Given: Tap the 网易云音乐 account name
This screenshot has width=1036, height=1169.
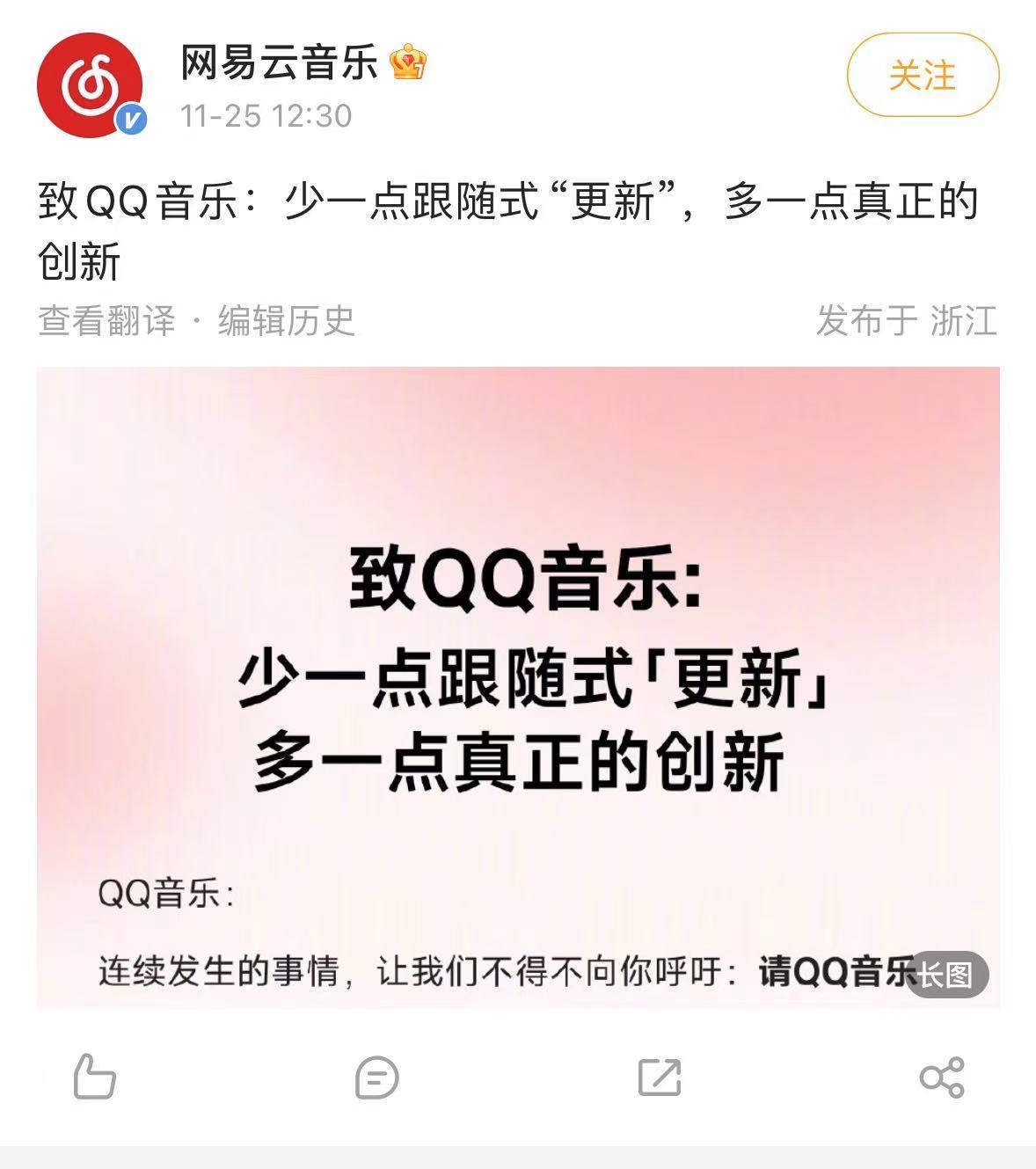Looking at the screenshot, I should click(279, 62).
